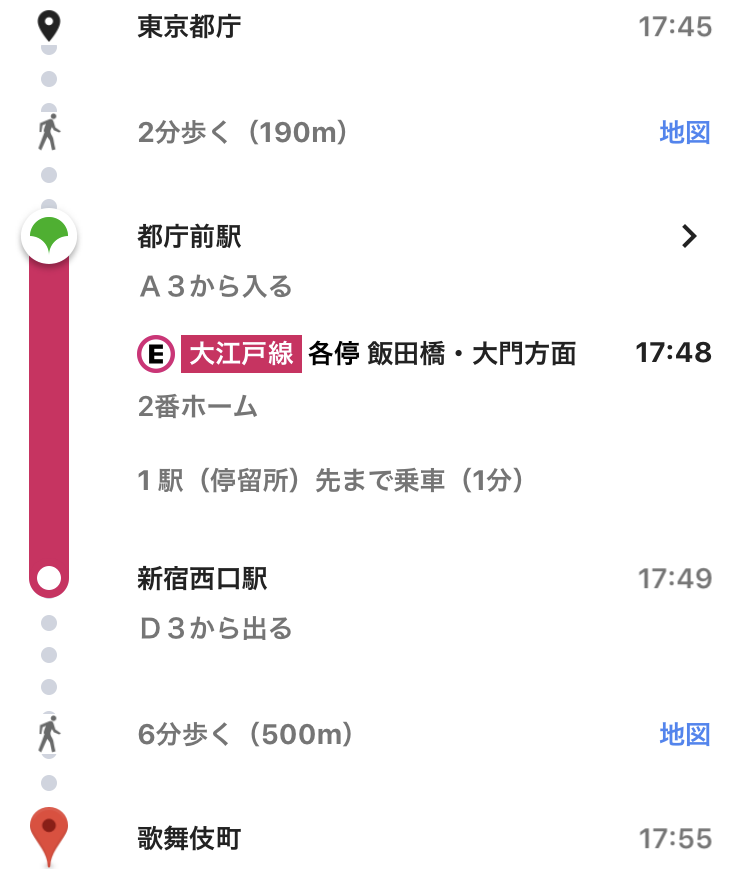Open map for the 2-minute 190m walk

tap(684, 132)
